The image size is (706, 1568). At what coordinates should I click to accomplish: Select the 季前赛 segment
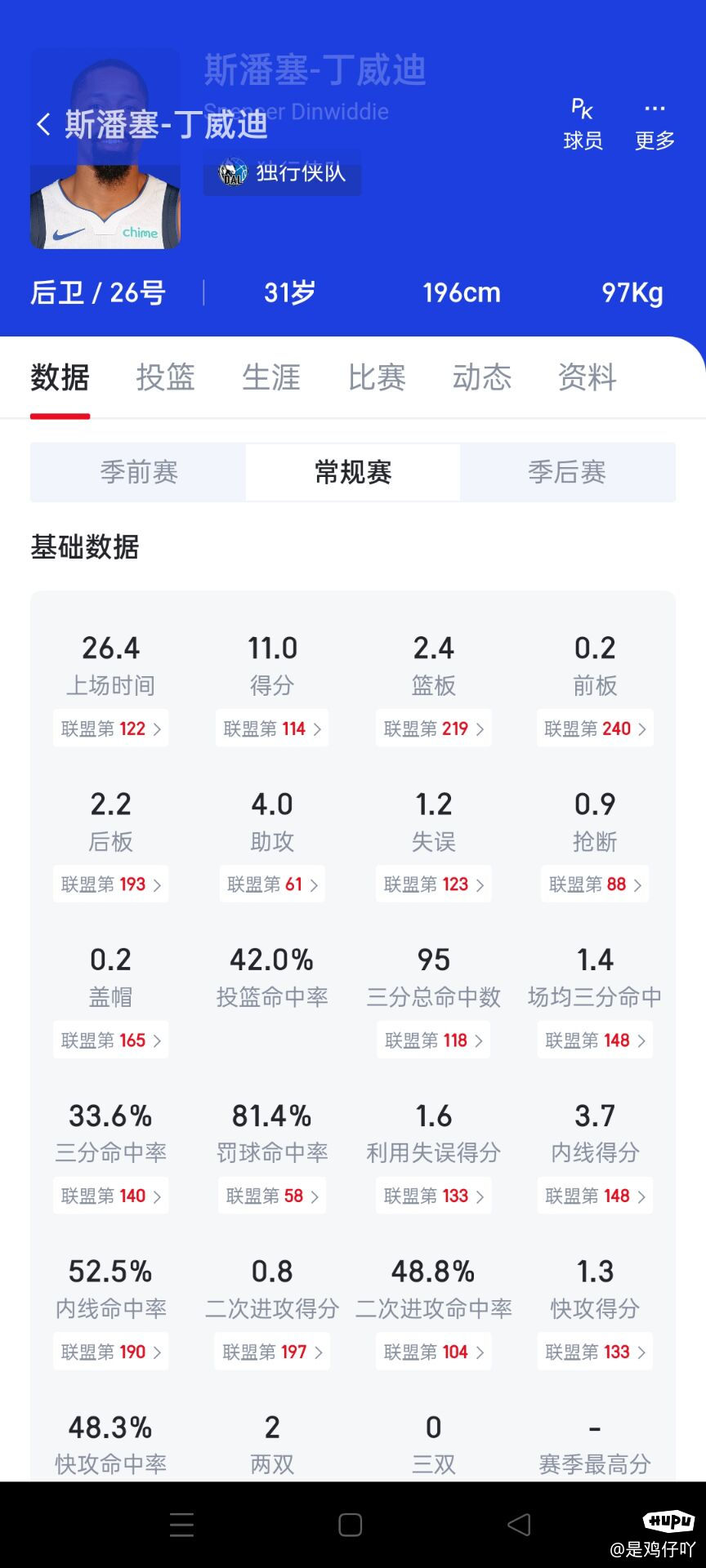tap(138, 472)
